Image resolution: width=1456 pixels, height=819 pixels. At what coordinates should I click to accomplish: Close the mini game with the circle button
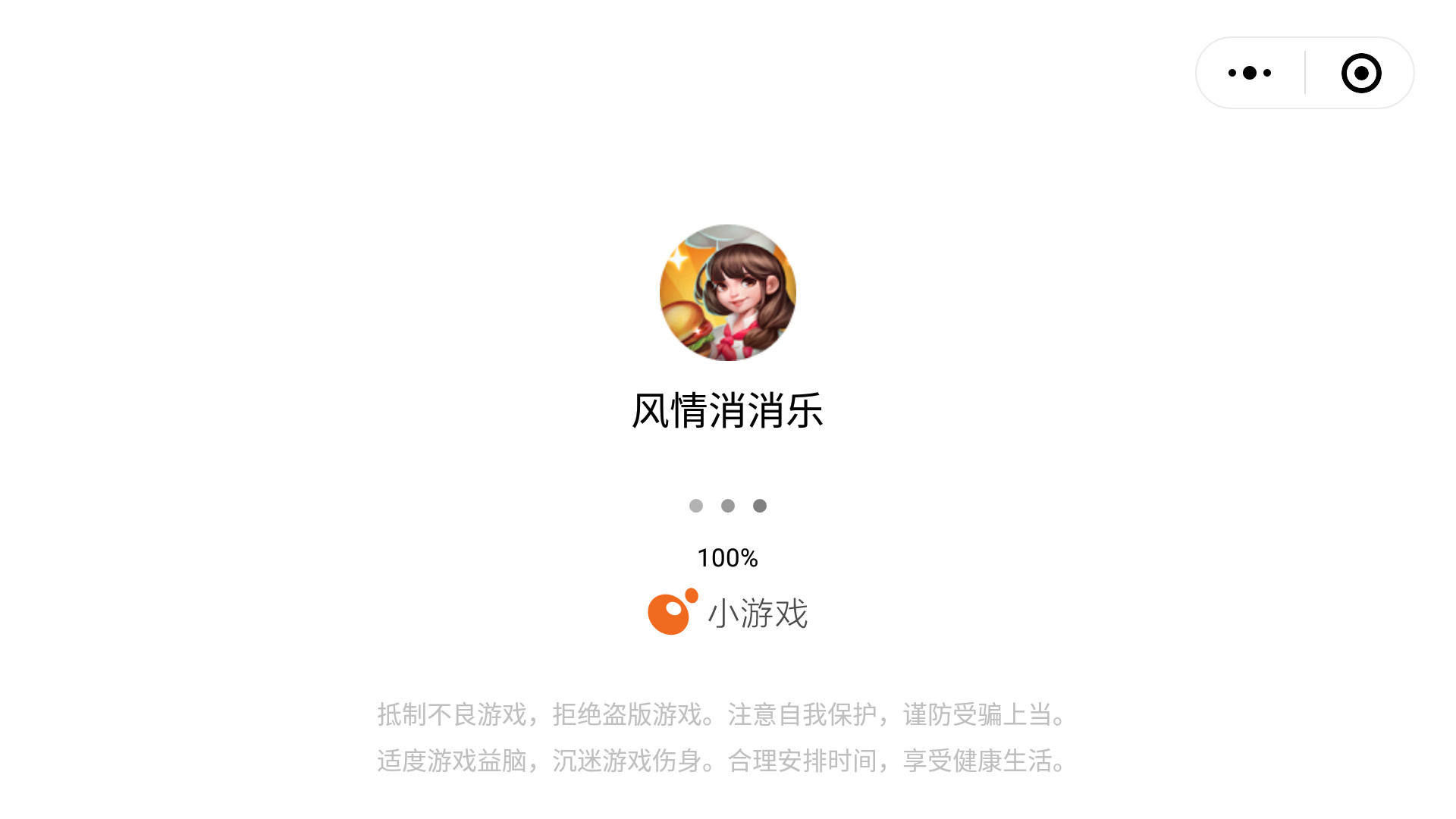[1361, 73]
